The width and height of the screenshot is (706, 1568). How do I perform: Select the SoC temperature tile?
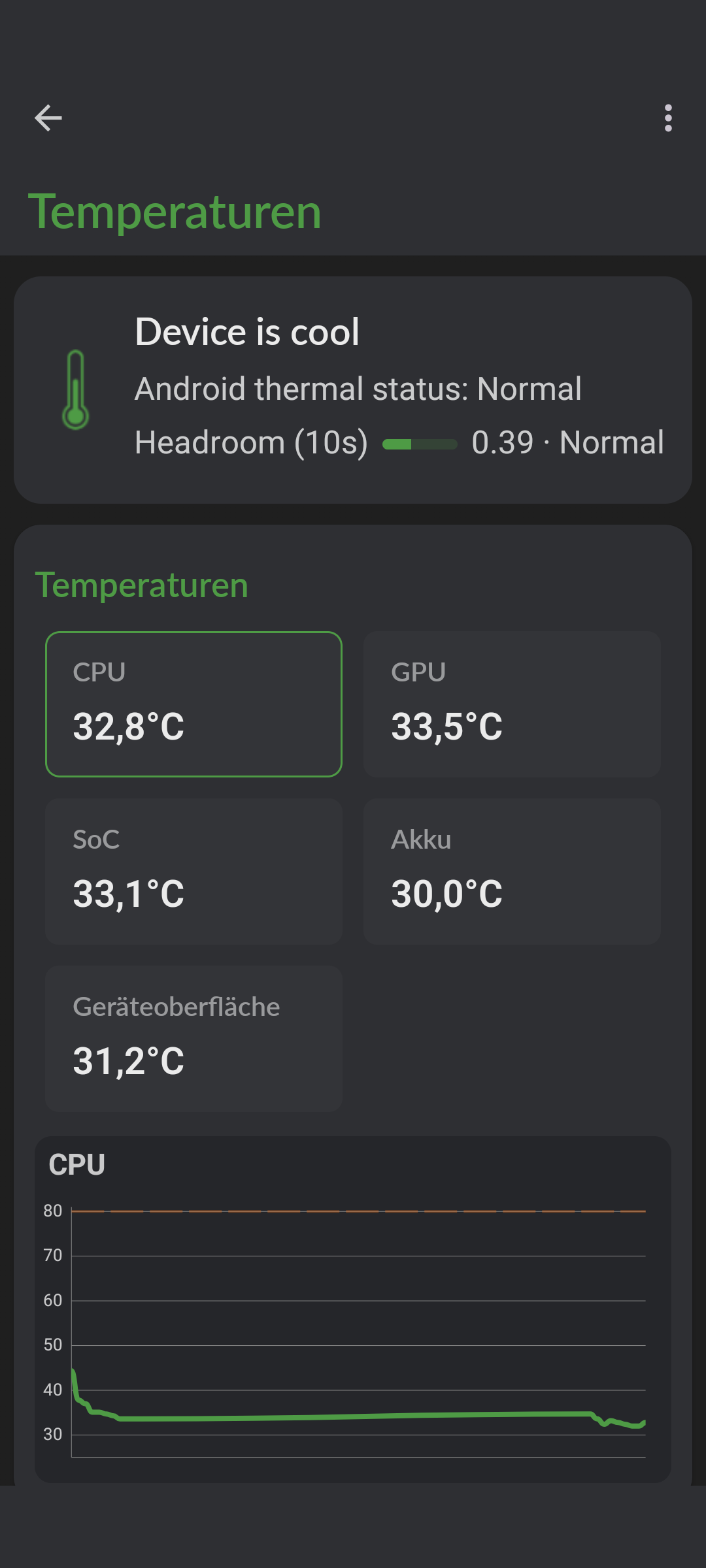pyautogui.click(x=193, y=872)
